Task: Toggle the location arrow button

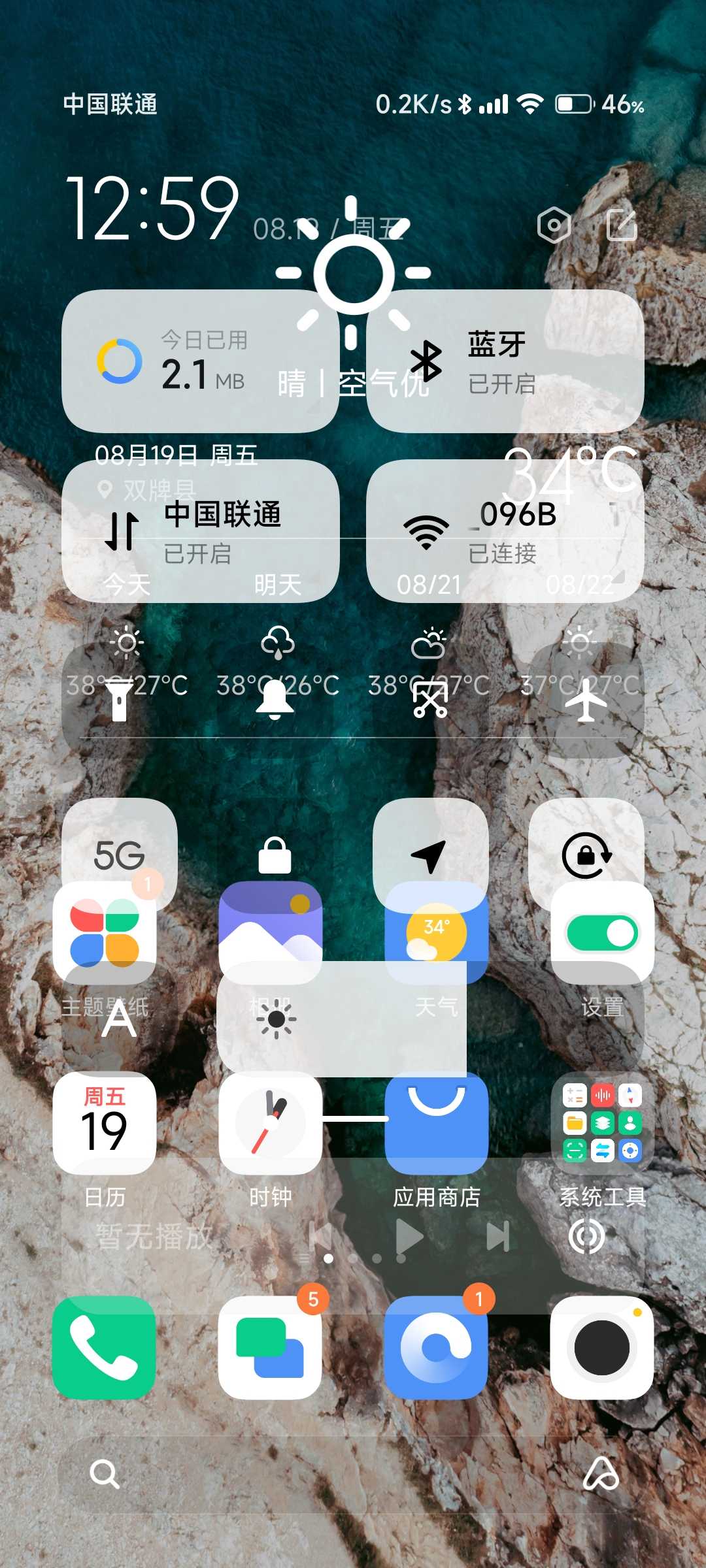Action: (x=430, y=855)
